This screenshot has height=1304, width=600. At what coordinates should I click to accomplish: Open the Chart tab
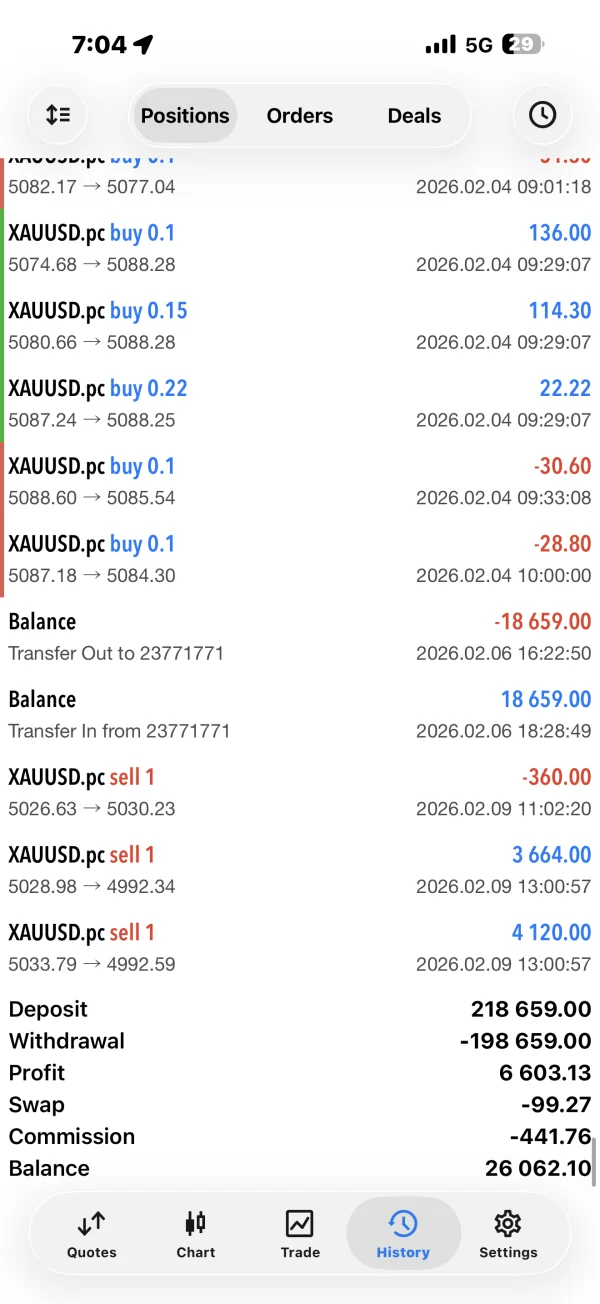pyautogui.click(x=196, y=1233)
